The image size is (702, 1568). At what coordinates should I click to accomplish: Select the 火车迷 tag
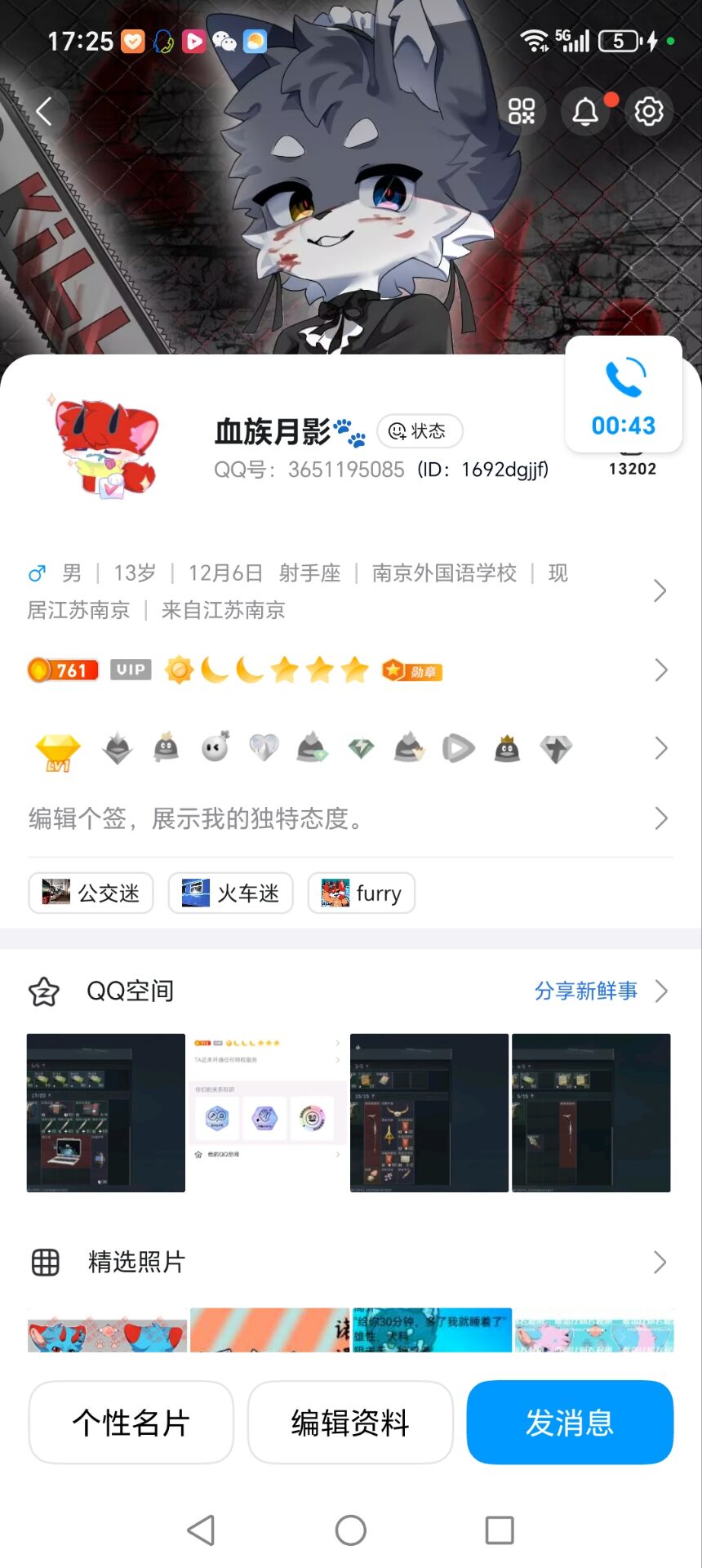[x=231, y=893]
